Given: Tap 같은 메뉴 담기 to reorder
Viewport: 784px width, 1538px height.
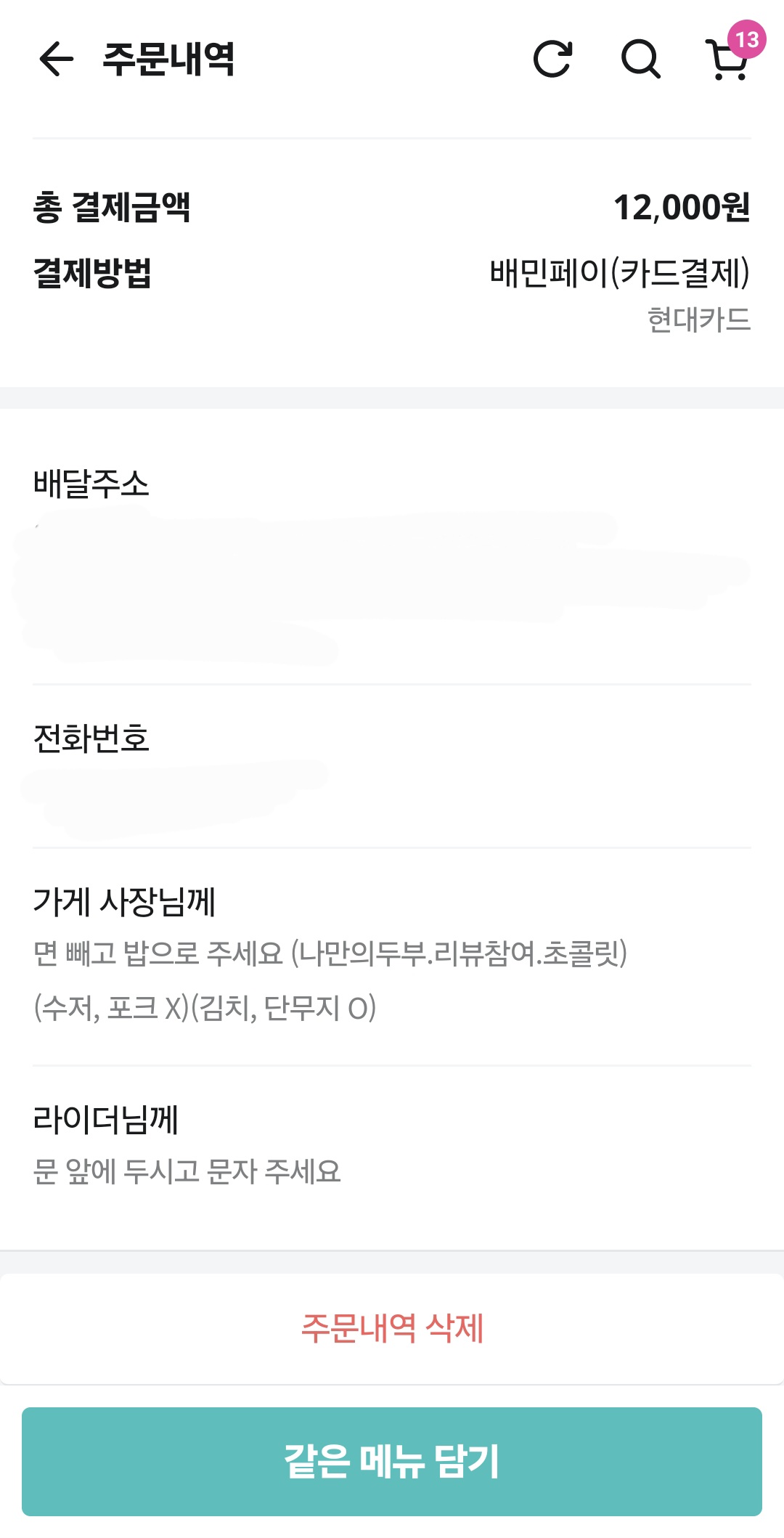Looking at the screenshot, I should pos(392,1461).
